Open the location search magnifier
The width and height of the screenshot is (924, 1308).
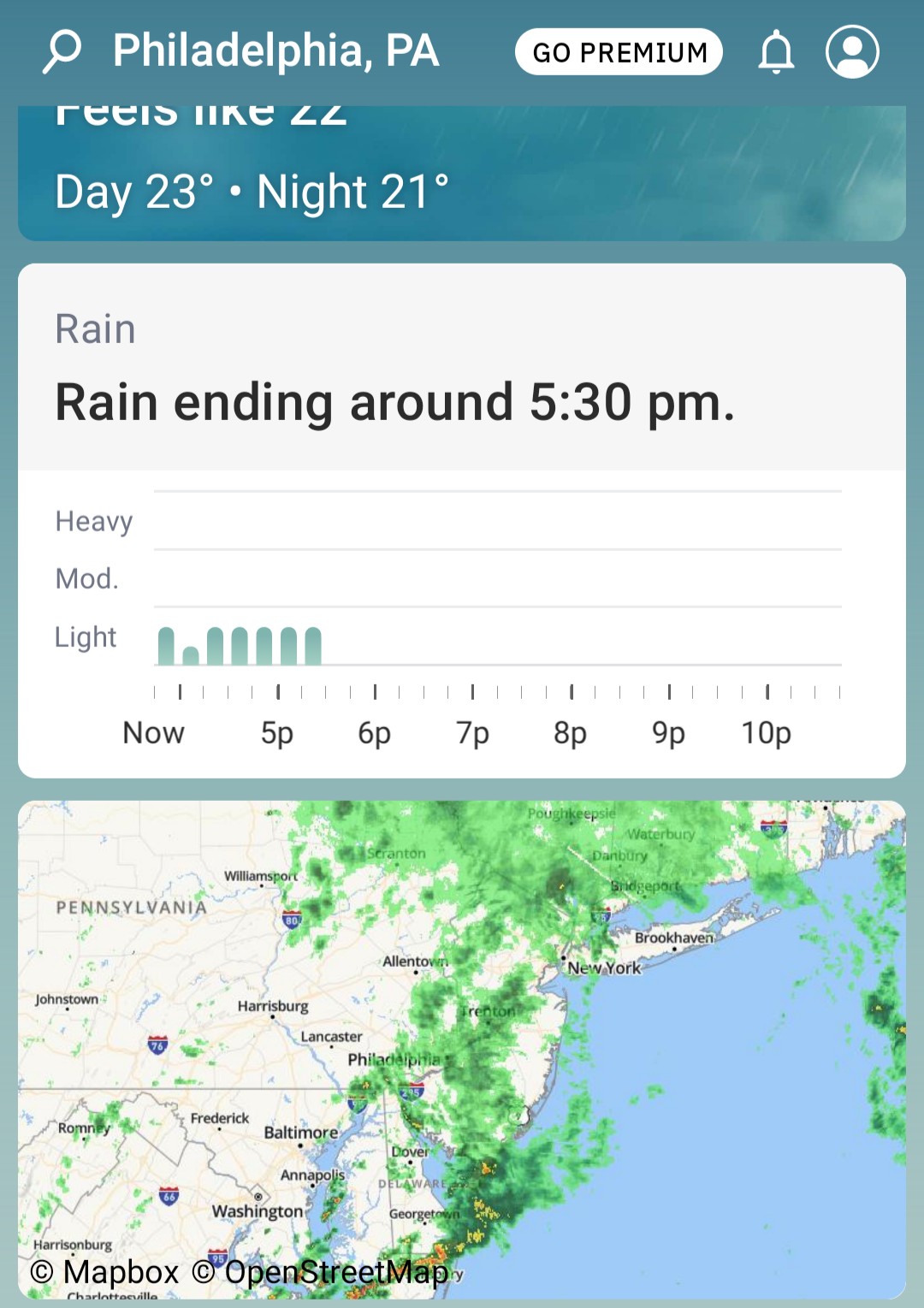(62, 51)
